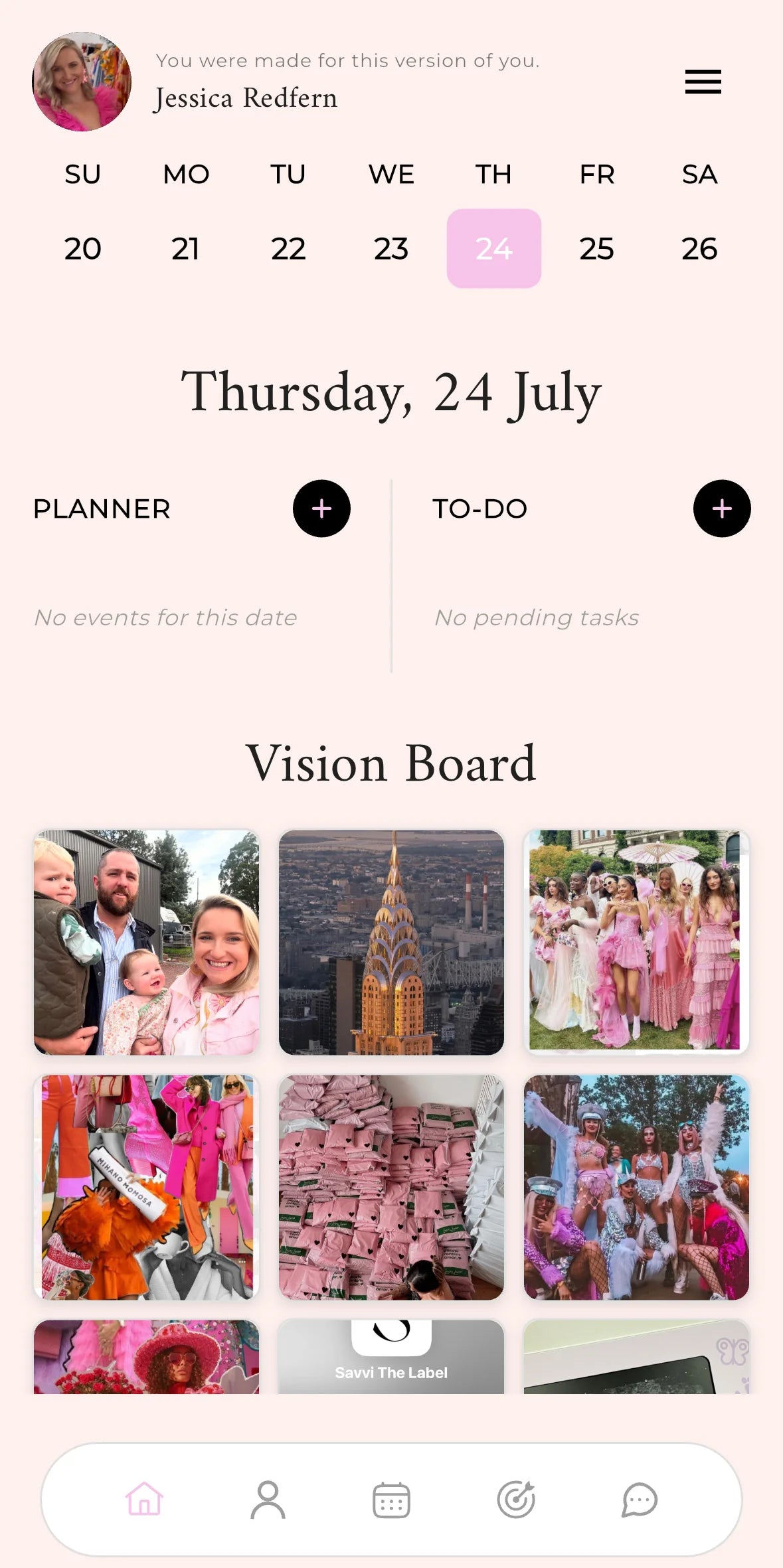Open the chat tab
Viewport: 783px width, 1568px height.
tap(640, 1499)
